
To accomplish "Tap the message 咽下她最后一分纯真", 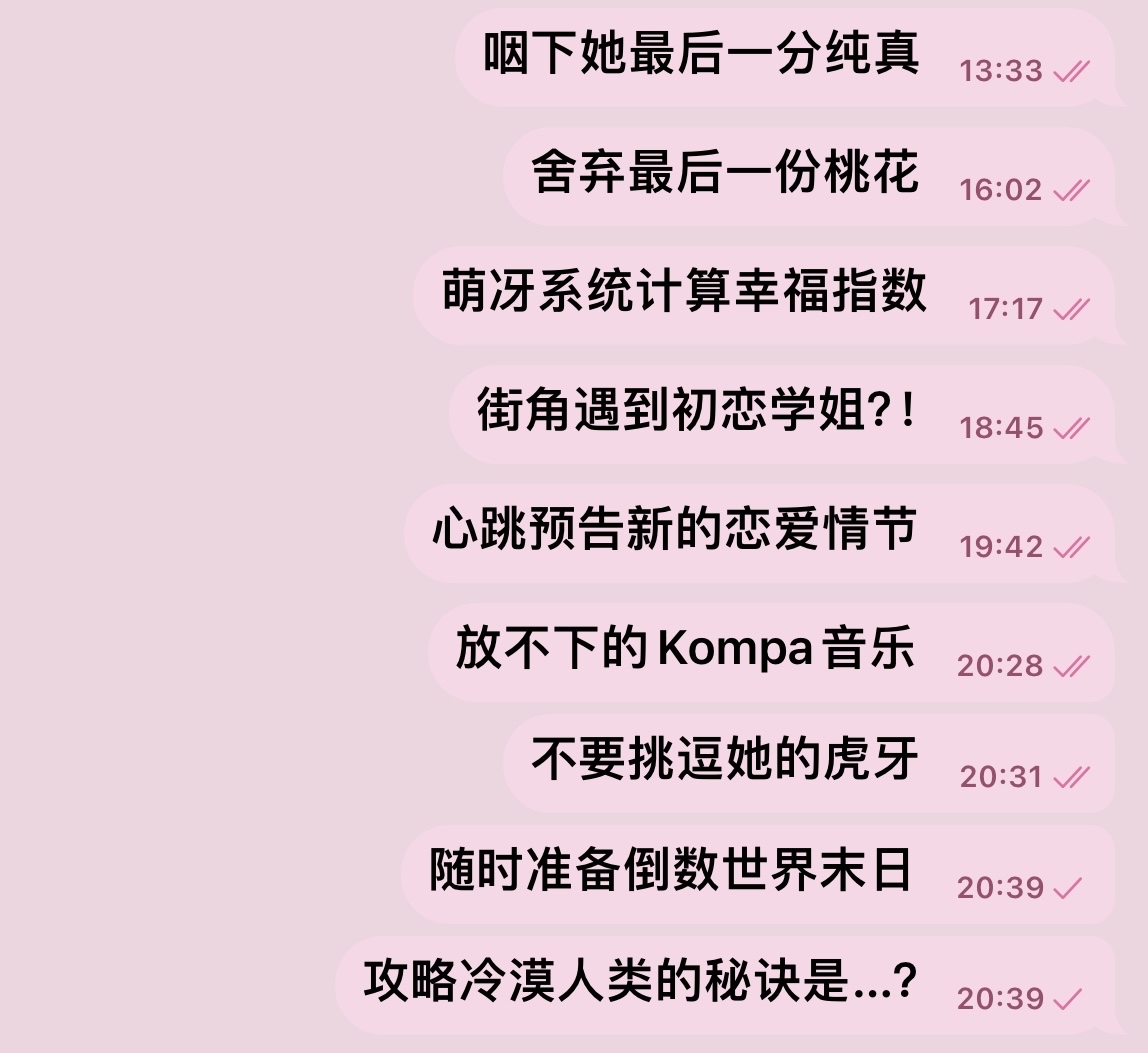I will (701, 55).
